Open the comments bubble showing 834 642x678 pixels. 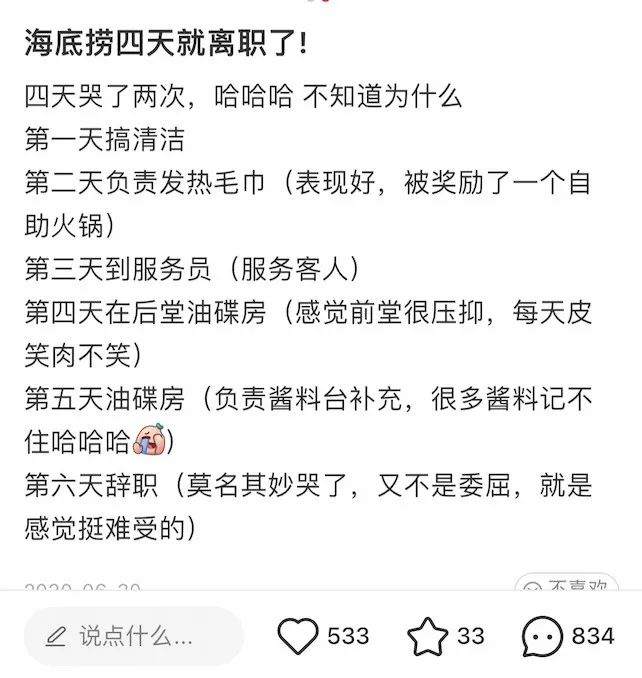(543, 636)
